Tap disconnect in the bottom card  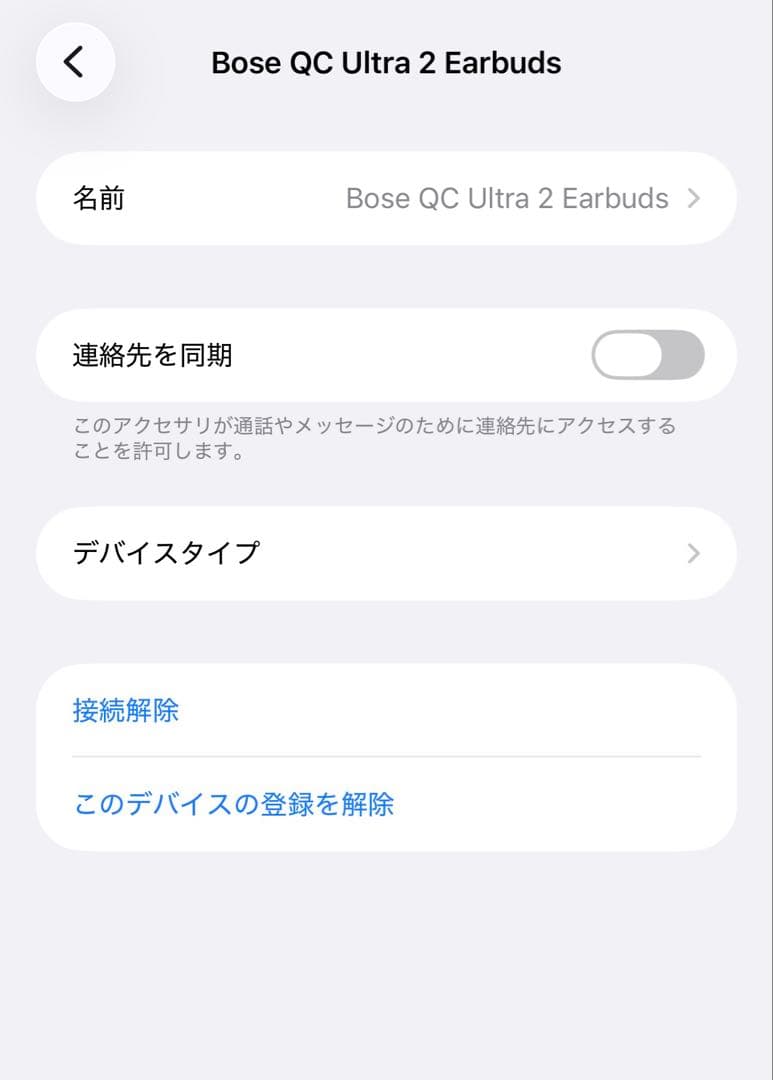(x=123, y=710)
